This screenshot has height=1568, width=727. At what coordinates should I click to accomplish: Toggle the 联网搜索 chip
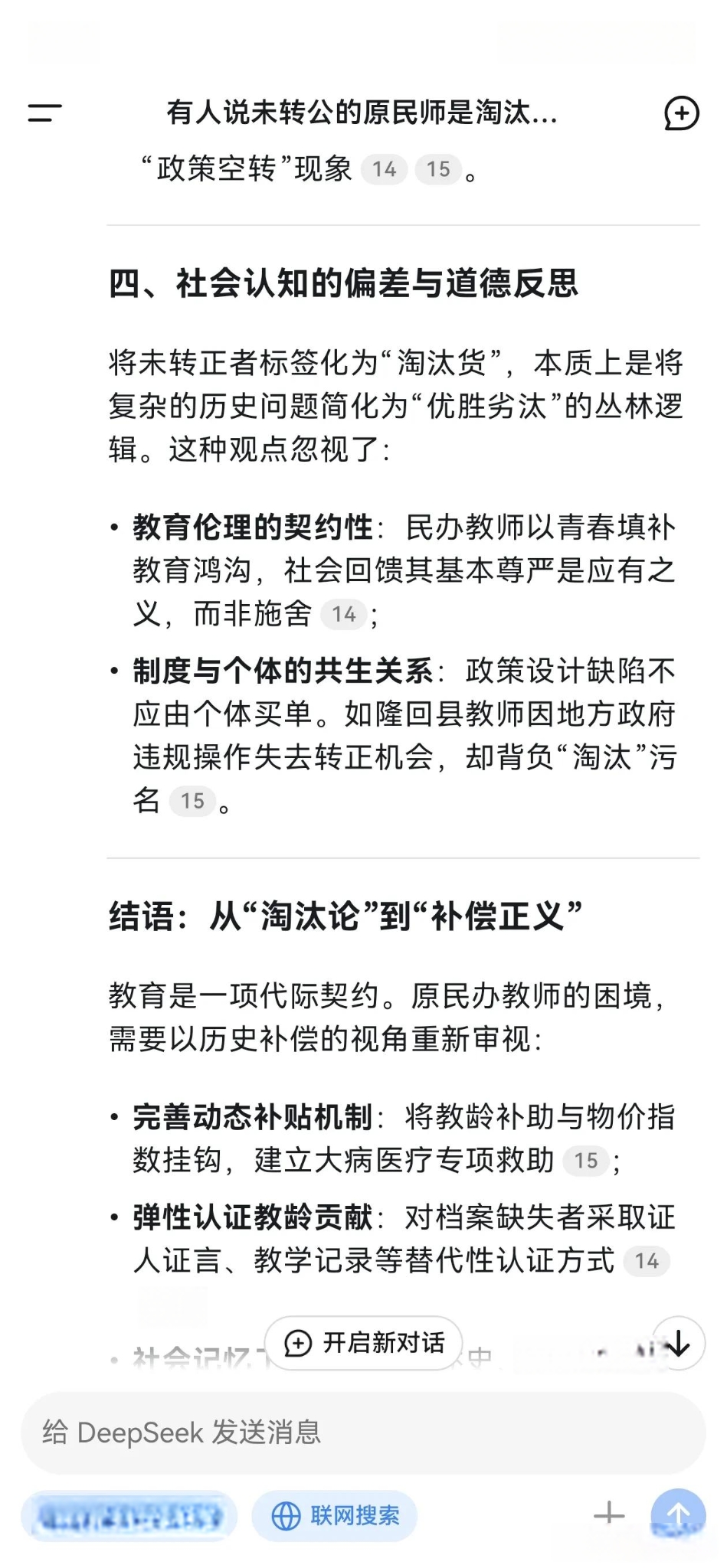click(335, 1516)
